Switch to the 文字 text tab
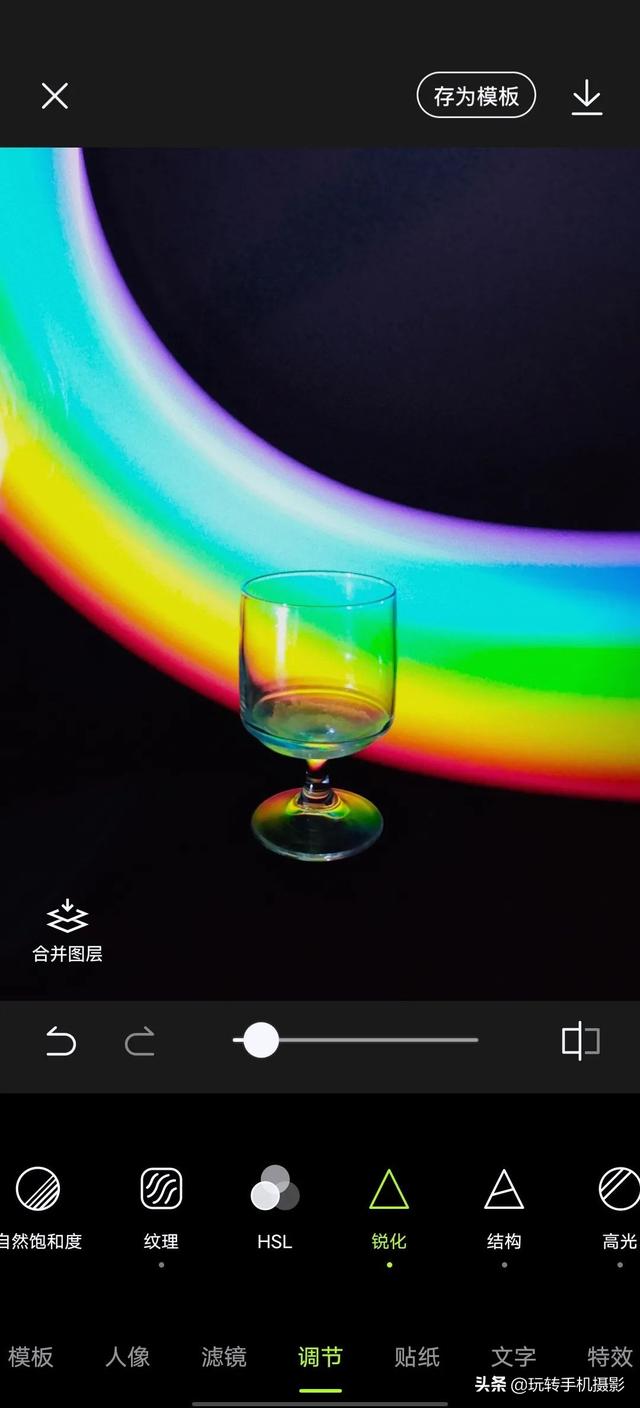The image size is (640, 1408). coord(513,1357)
